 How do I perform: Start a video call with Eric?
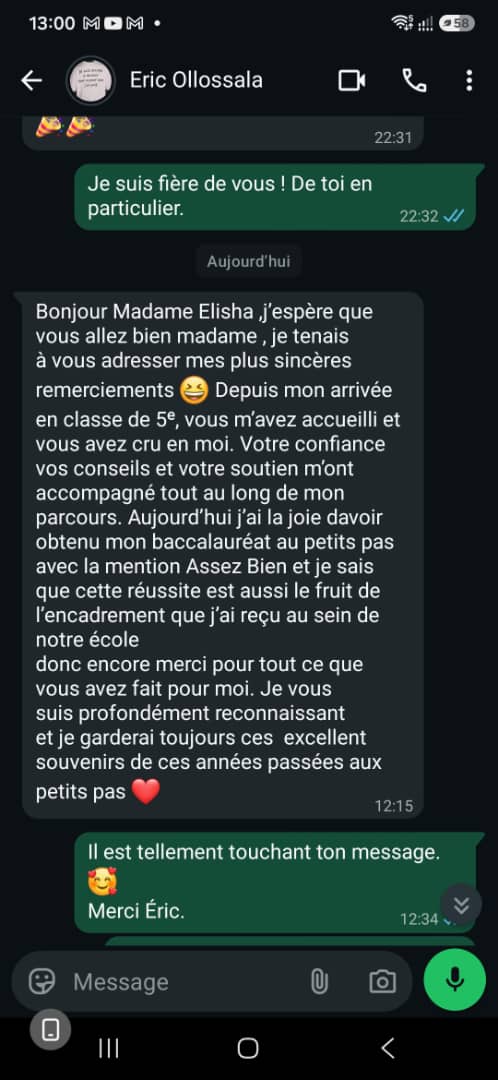tap(352, 81)
